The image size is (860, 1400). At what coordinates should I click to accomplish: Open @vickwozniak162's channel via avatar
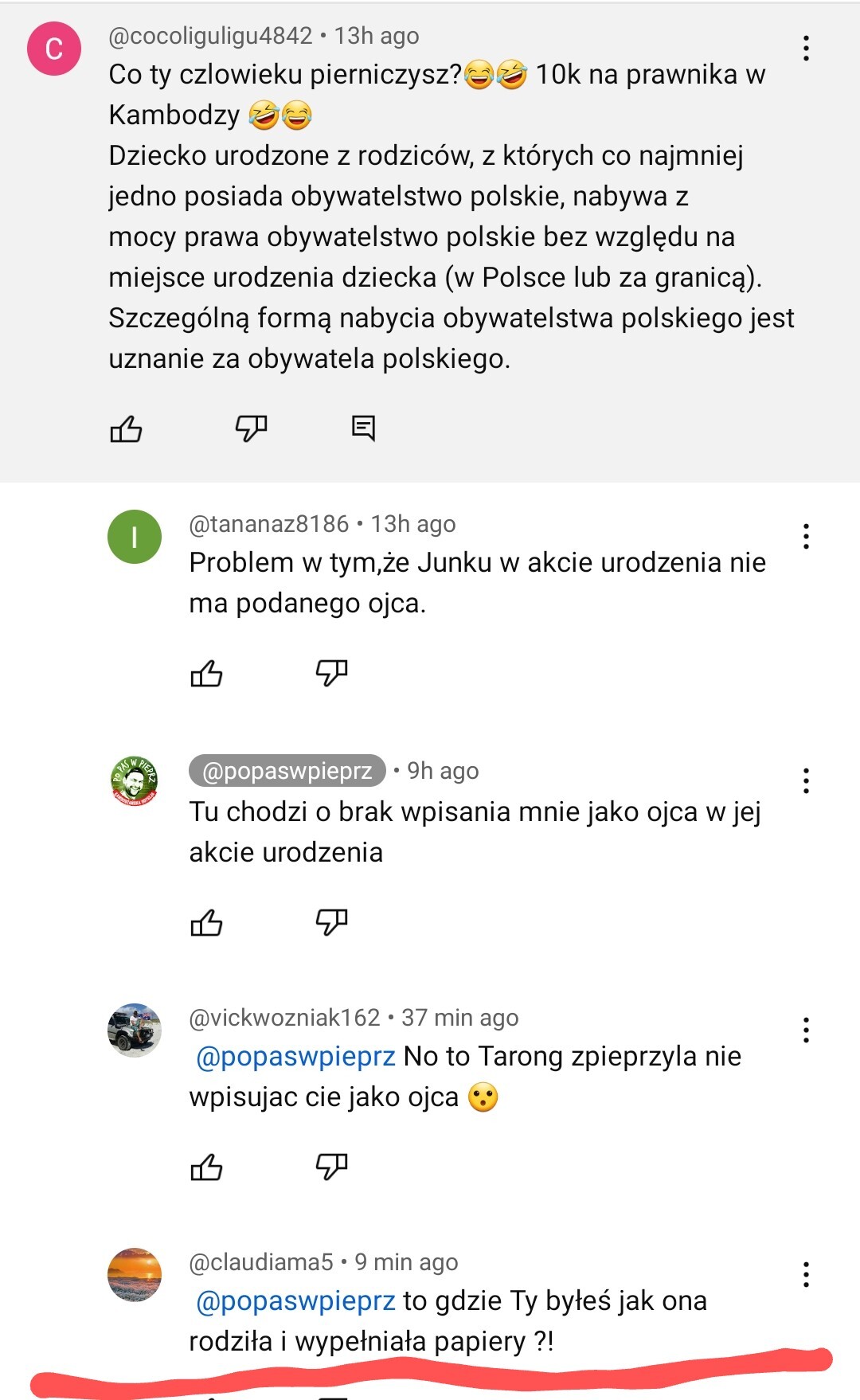coord(135,1030)
